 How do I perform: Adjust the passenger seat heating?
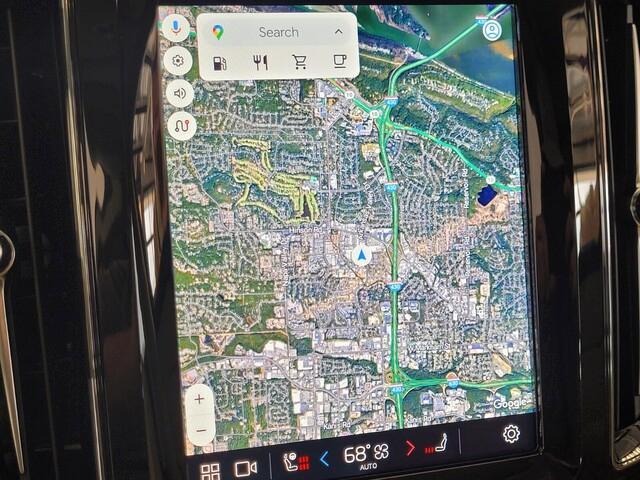tap(435, 444)
